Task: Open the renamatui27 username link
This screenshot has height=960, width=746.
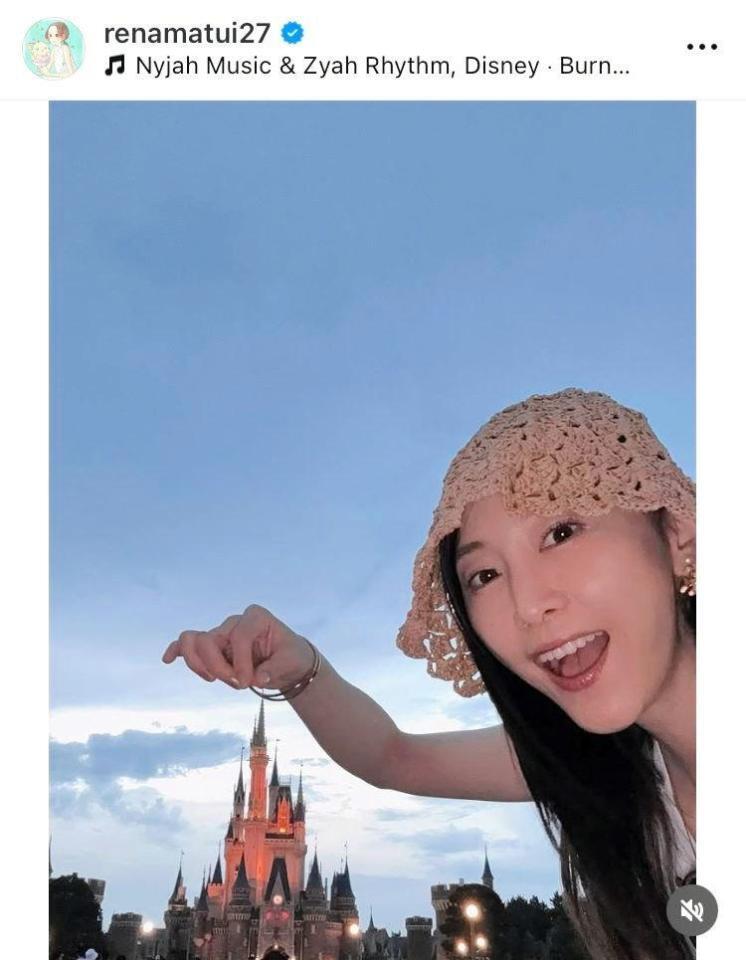Action: click(x=187, y=33)
